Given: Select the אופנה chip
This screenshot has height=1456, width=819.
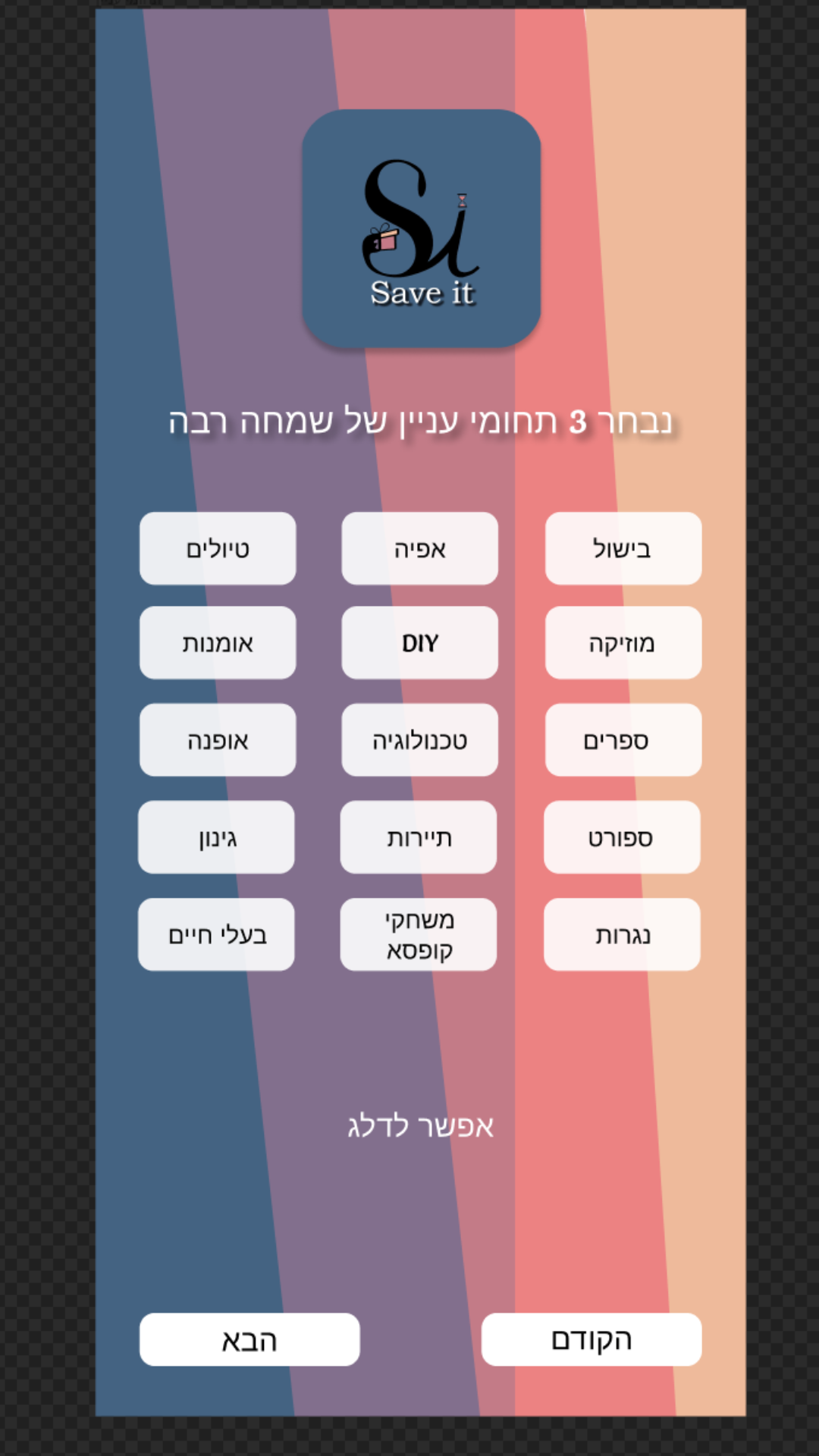Looking at the screenshot, I should coord(218,739).
